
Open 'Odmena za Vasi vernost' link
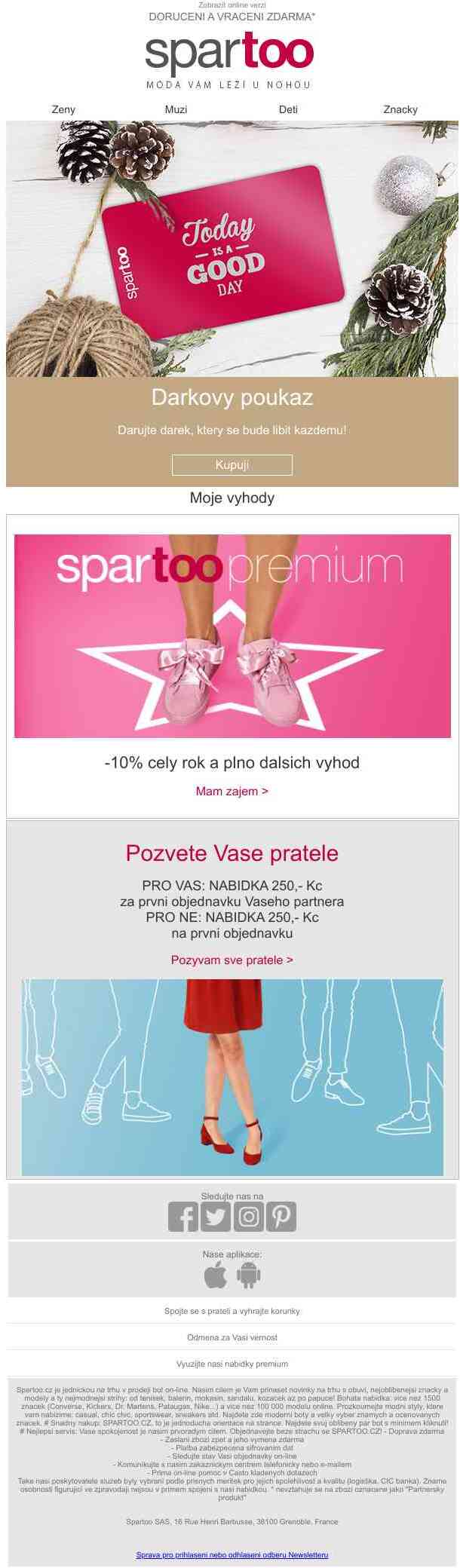[232, 1337]
